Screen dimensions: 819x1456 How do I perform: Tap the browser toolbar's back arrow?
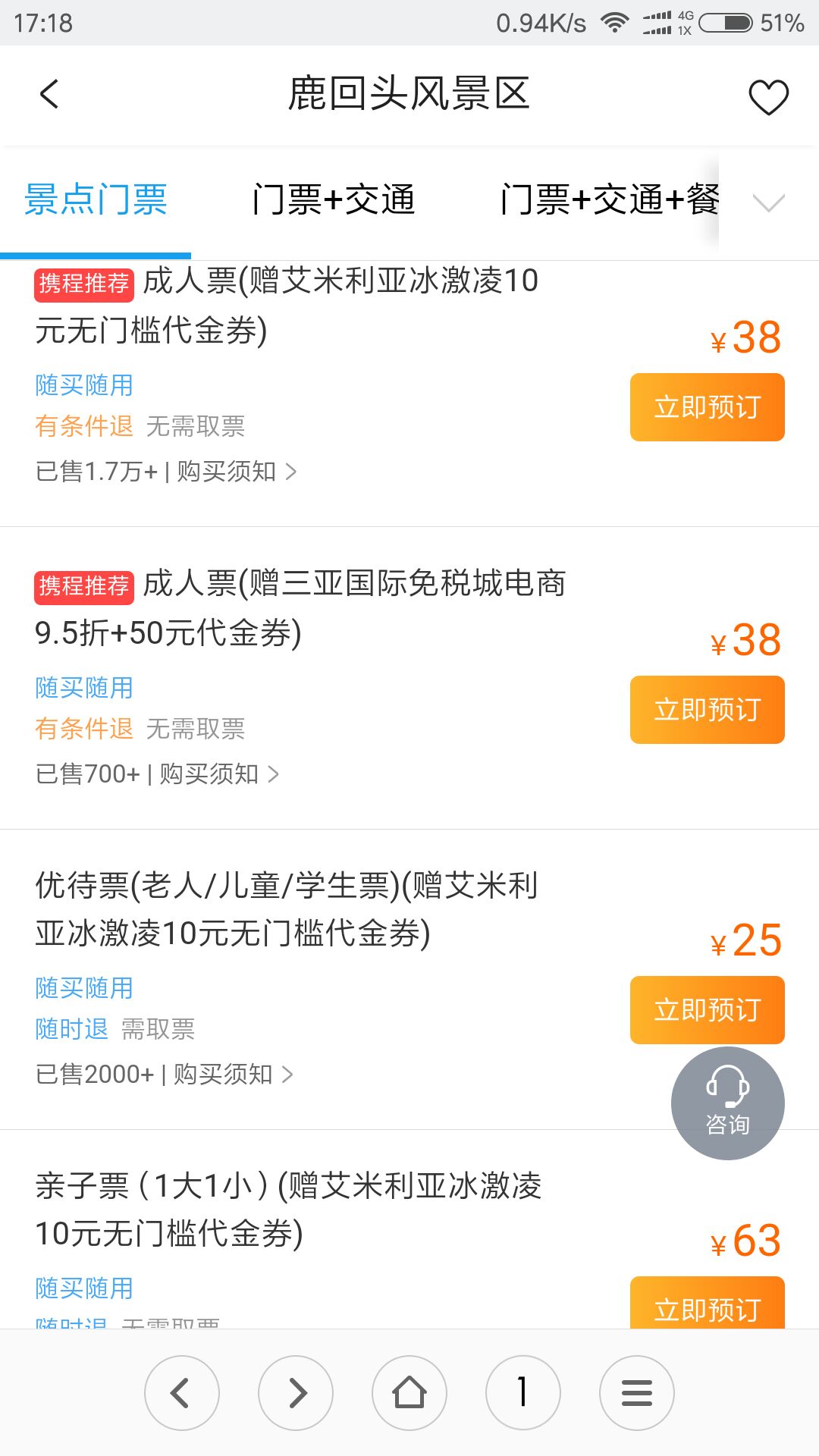tap(182, 1393)
